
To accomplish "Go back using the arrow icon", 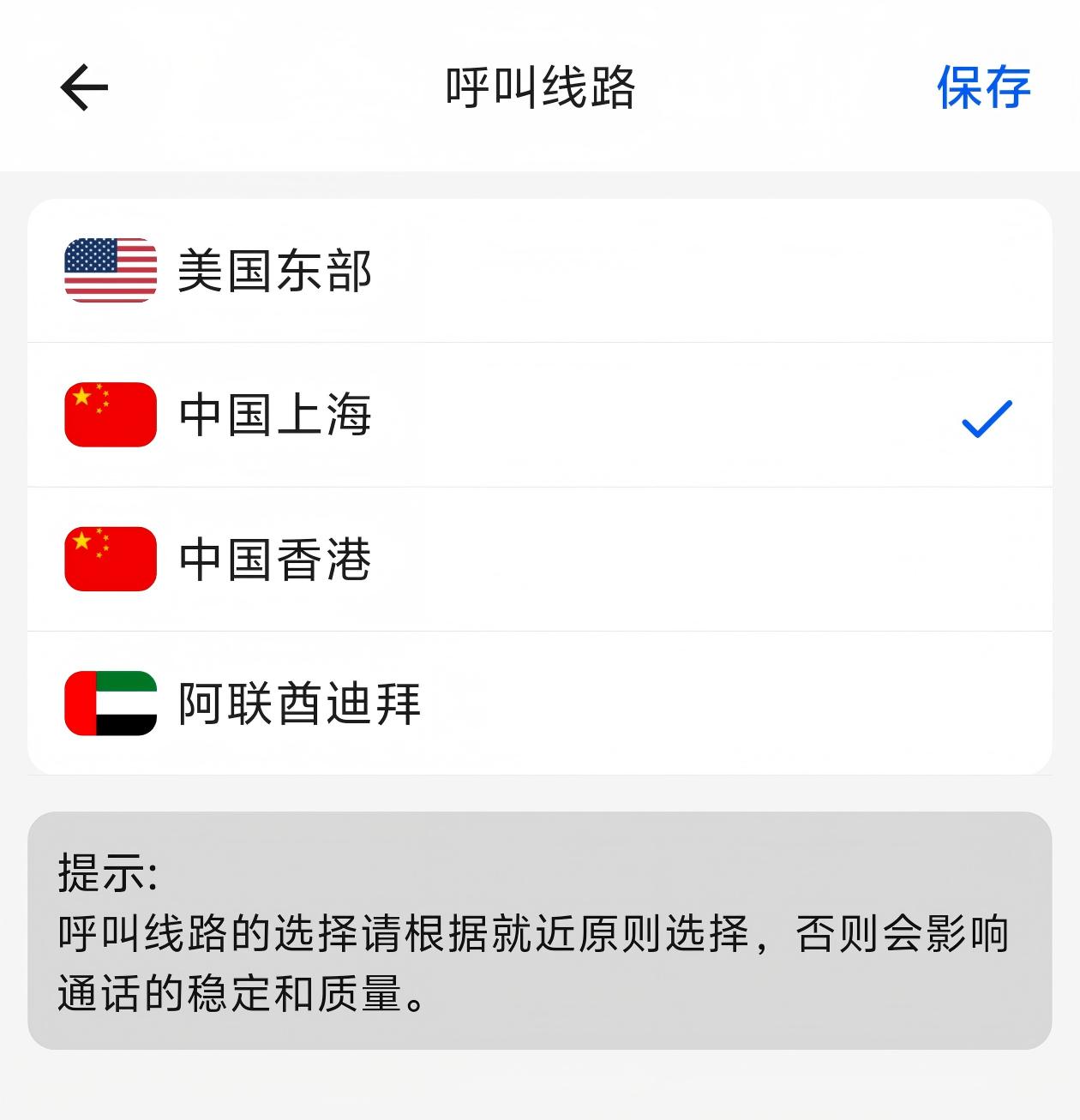I will pyautogui.click(x=84, y=87).
